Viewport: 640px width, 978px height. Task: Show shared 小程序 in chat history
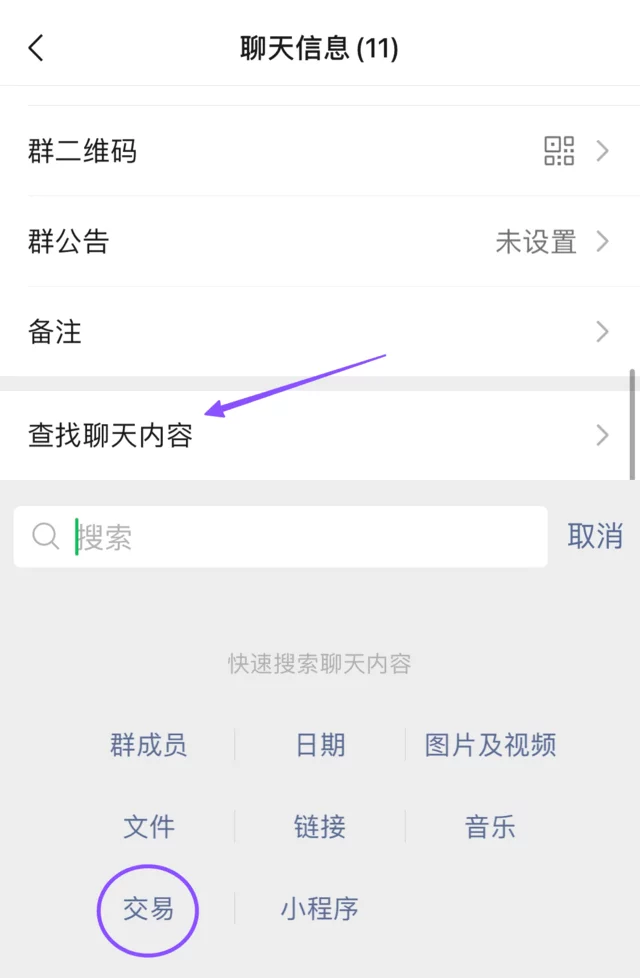click(x=320, y=909)
